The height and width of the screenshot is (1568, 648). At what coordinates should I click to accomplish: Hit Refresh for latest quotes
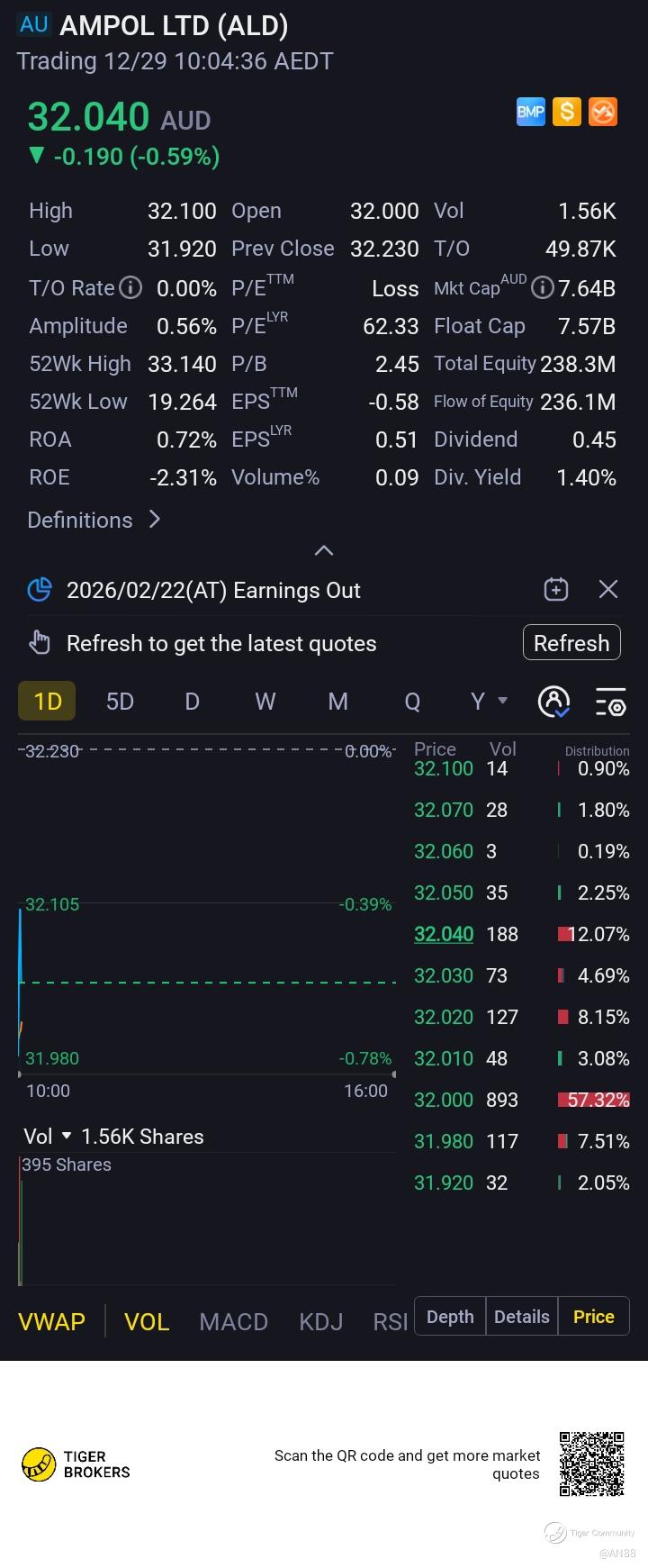point(571,643)
